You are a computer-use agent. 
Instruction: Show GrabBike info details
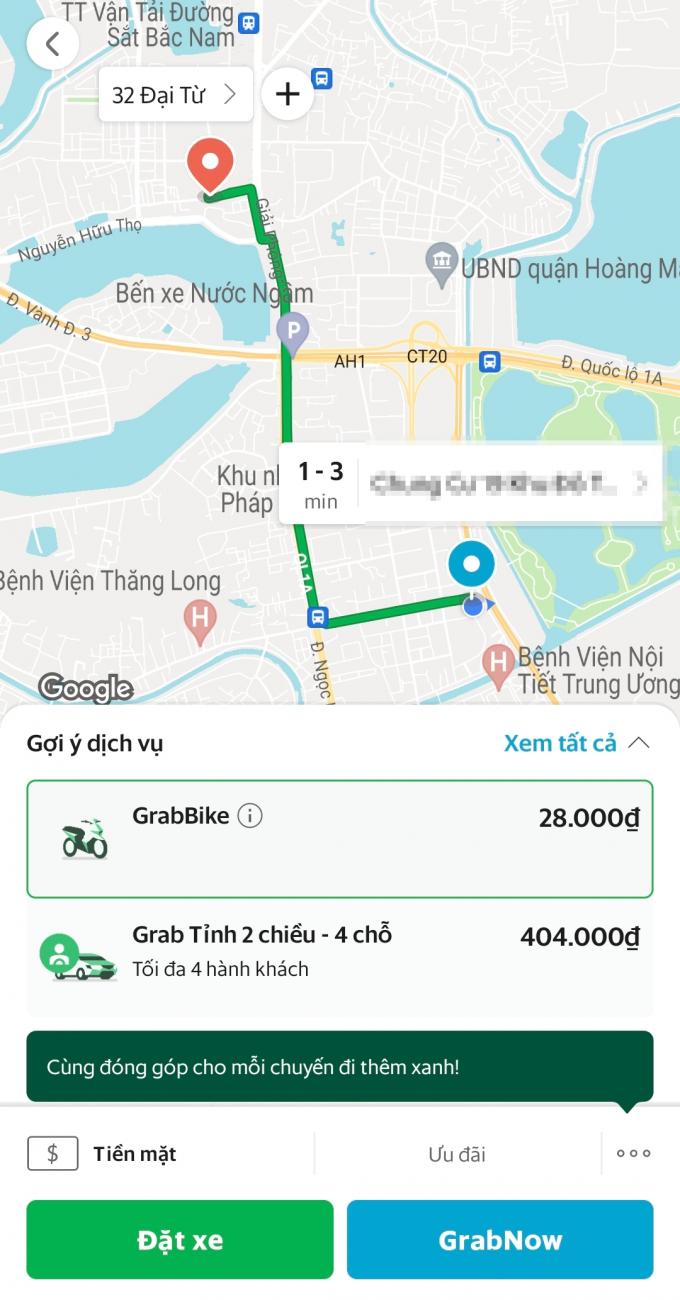250,816
